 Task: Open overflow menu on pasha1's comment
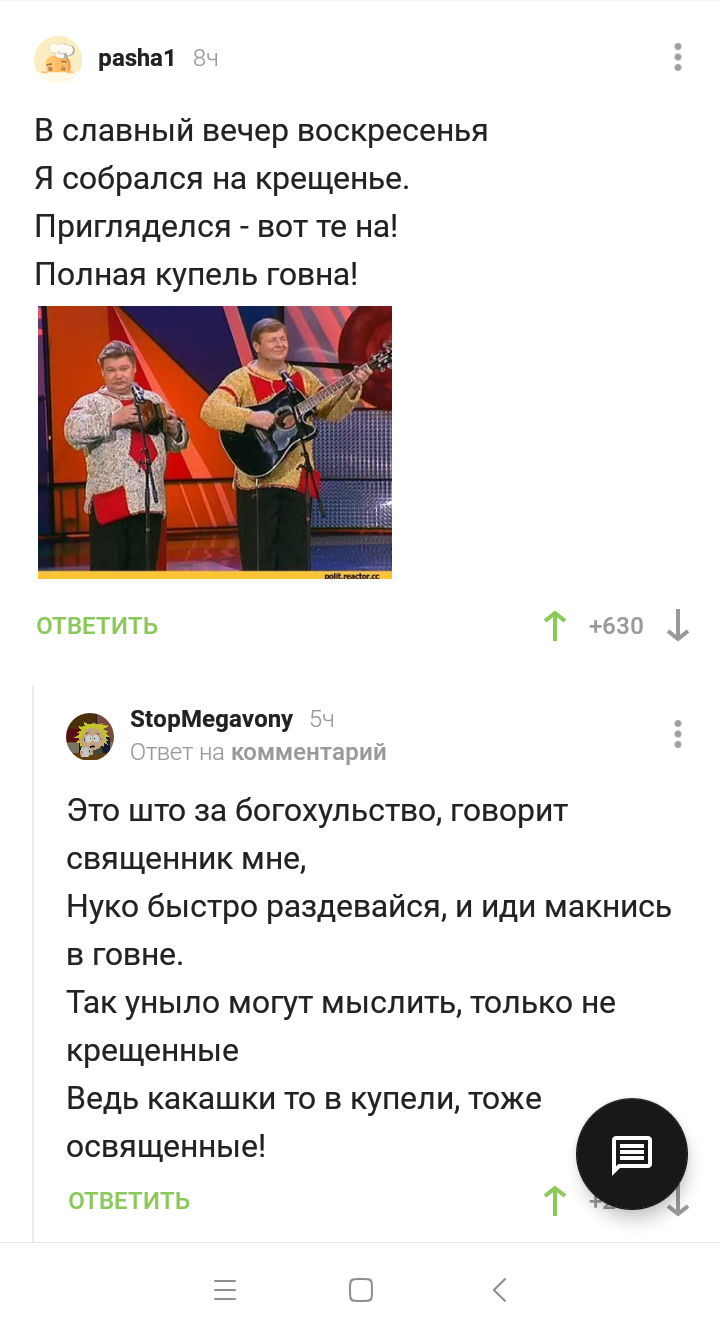pos(678,57)
